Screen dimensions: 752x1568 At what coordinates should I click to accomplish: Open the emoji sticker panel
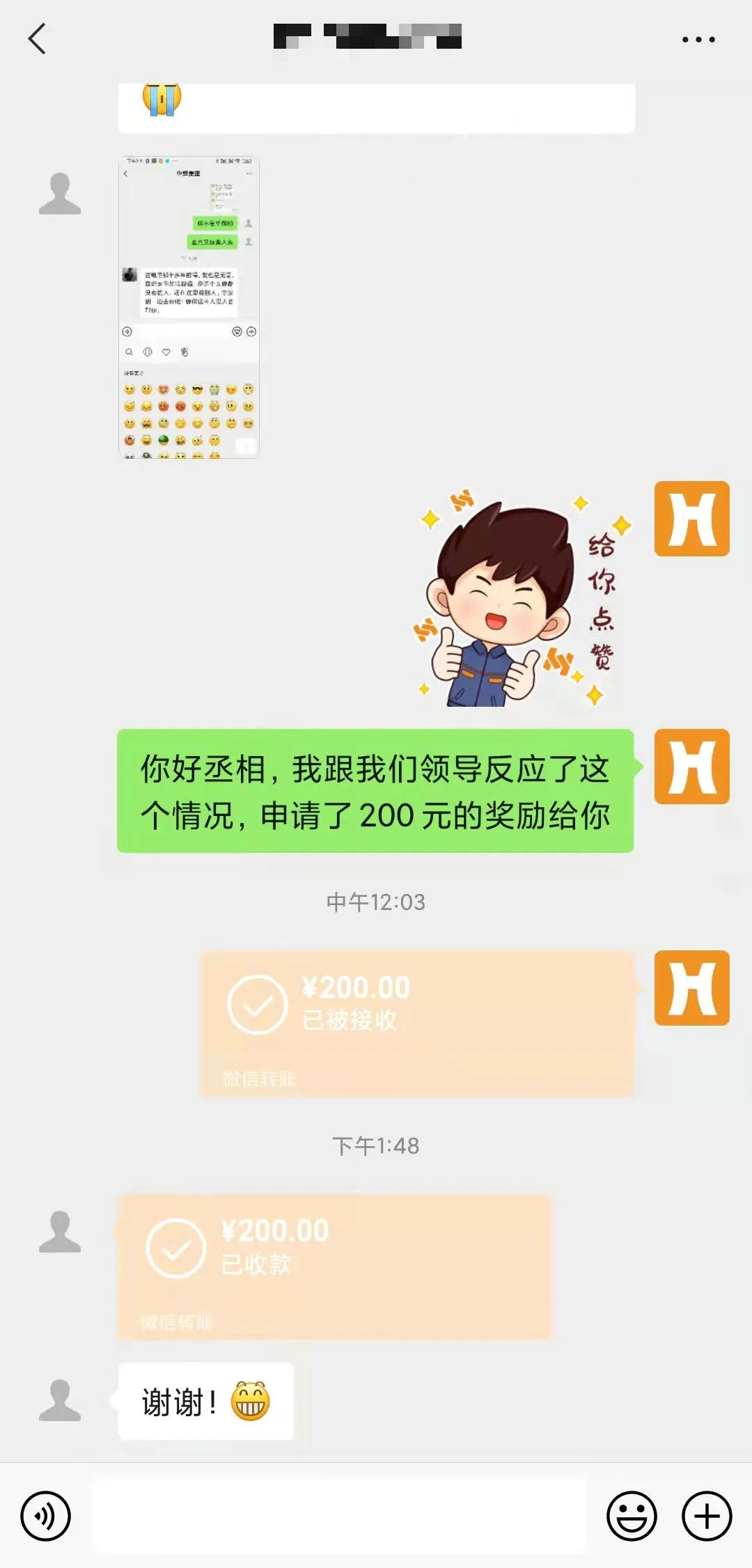pos(632,1516)
